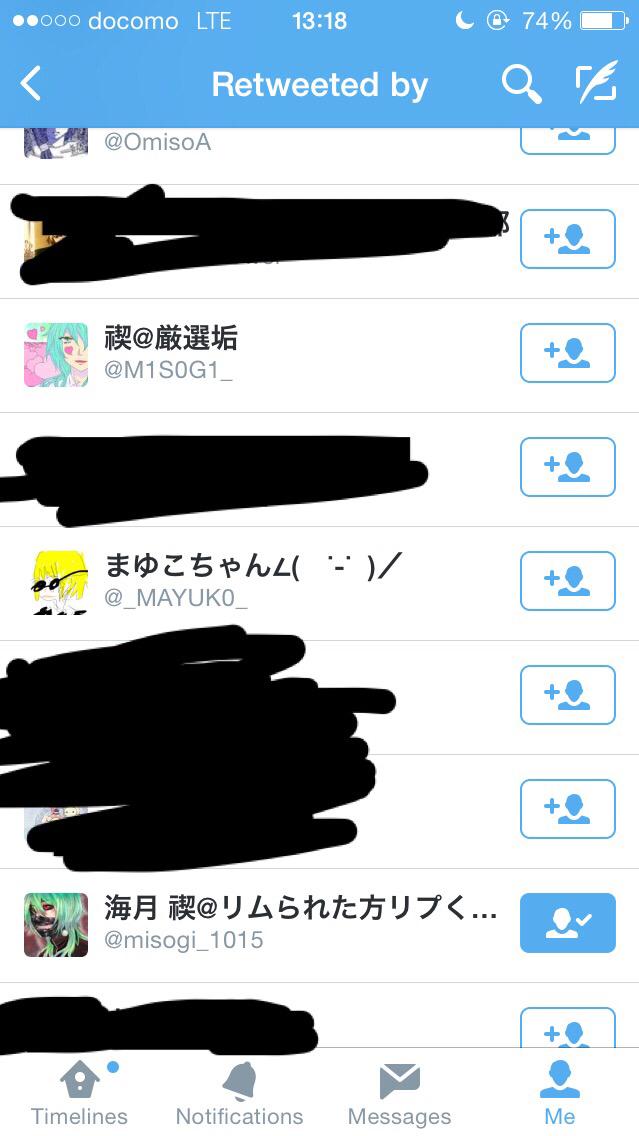This screenshot has height=1136, width=639.
Task: Follow the @_MAYUK0_ account
Action: [567, 580]
